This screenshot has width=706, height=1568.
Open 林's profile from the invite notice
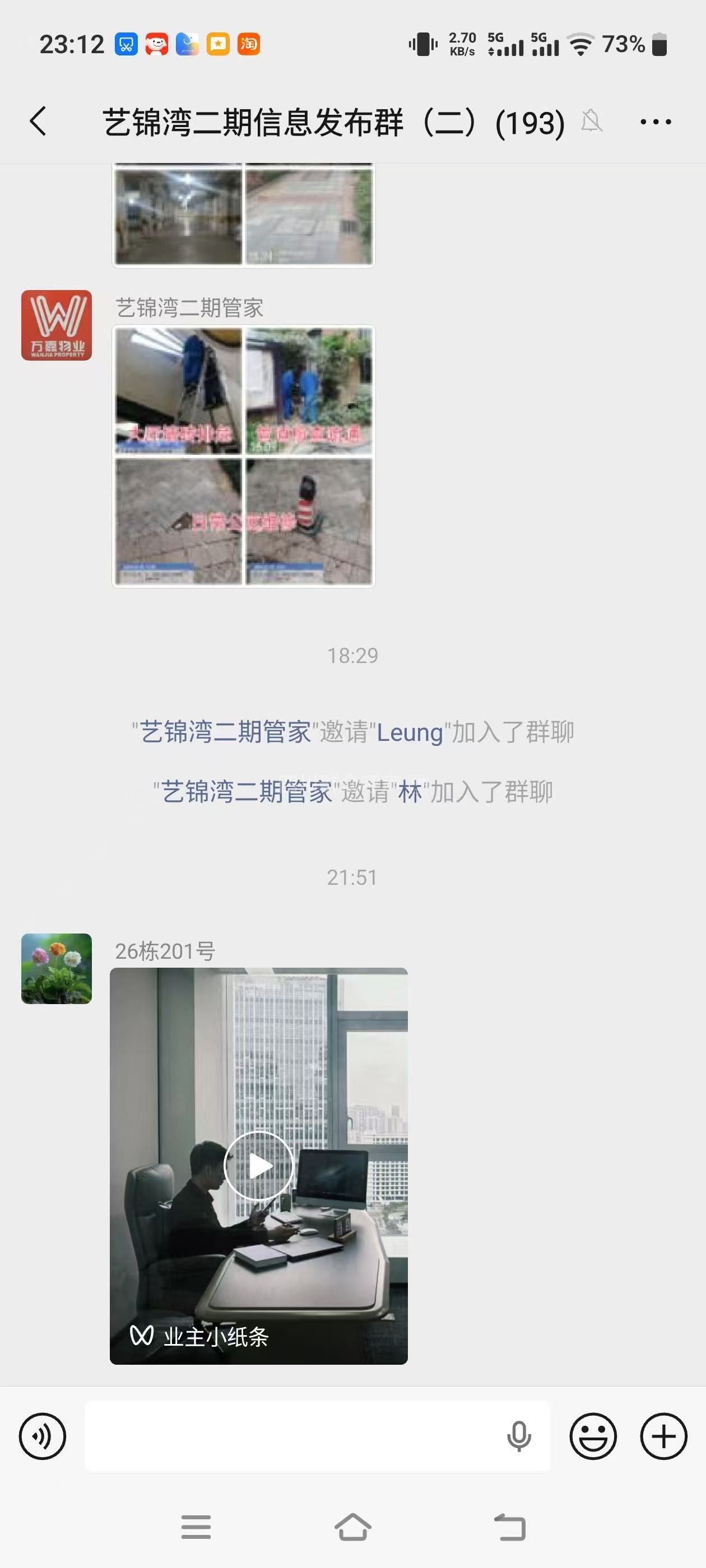tap(410, 792)
